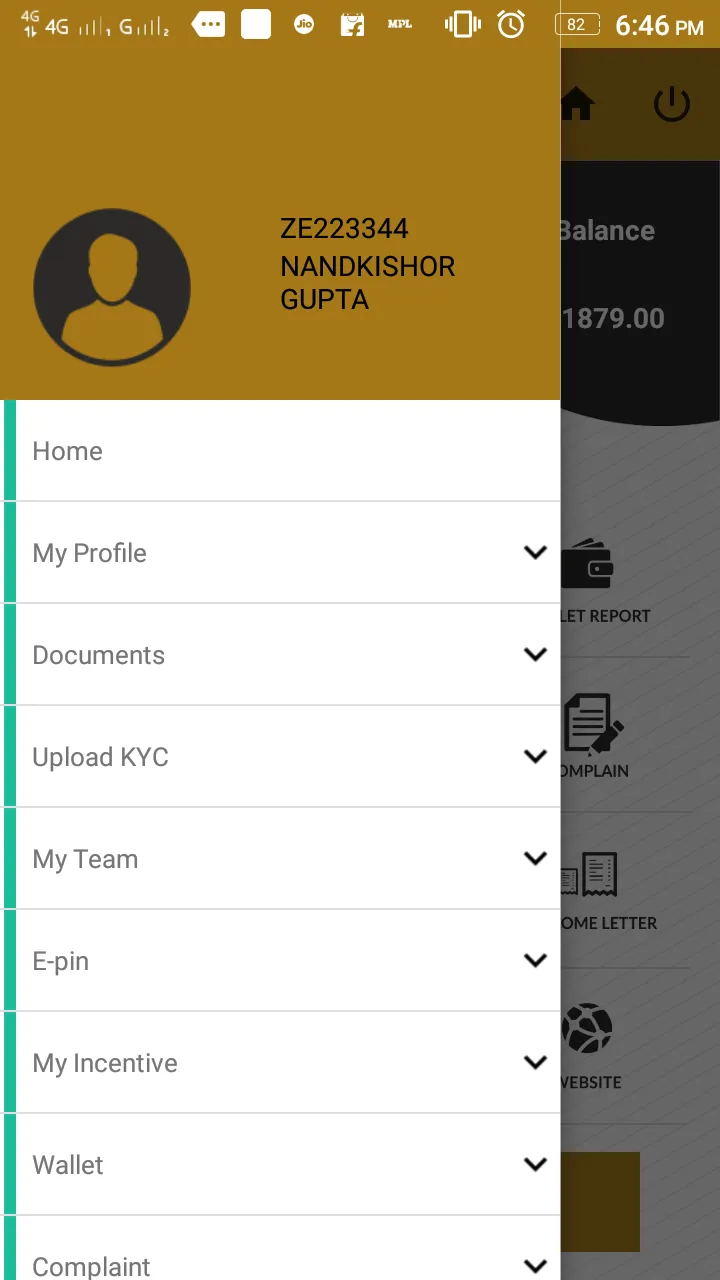The width and height of the screenshot is (720, 1280).
Task: Tap the profile avatar picture
Action: (112, 287)
